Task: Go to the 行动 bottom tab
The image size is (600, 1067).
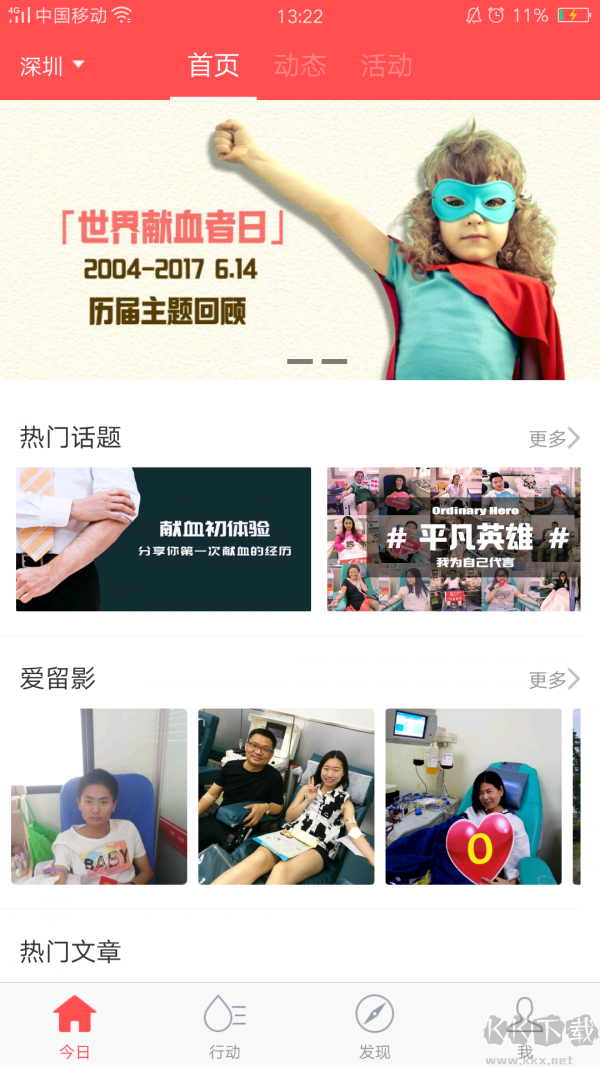Action: point(225,1026)
